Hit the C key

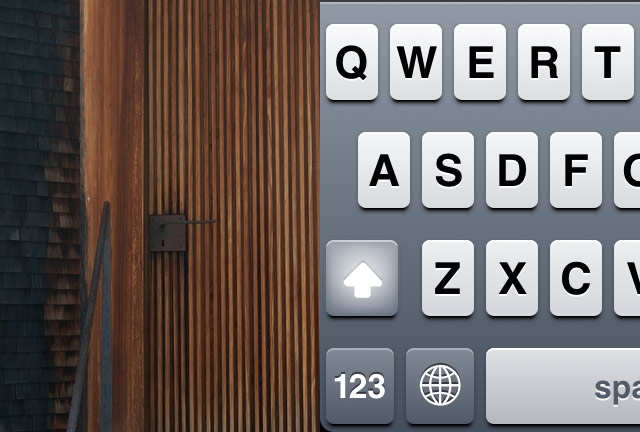[576, 278]
